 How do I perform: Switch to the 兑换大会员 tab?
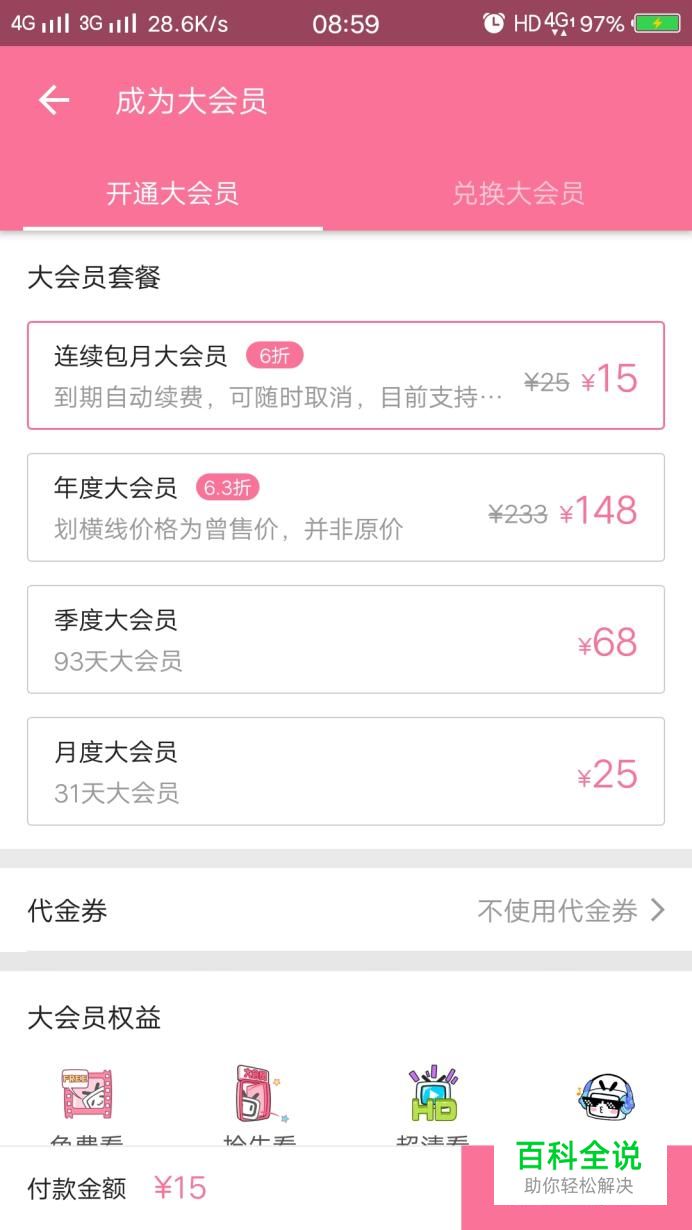tap(518, 193)
